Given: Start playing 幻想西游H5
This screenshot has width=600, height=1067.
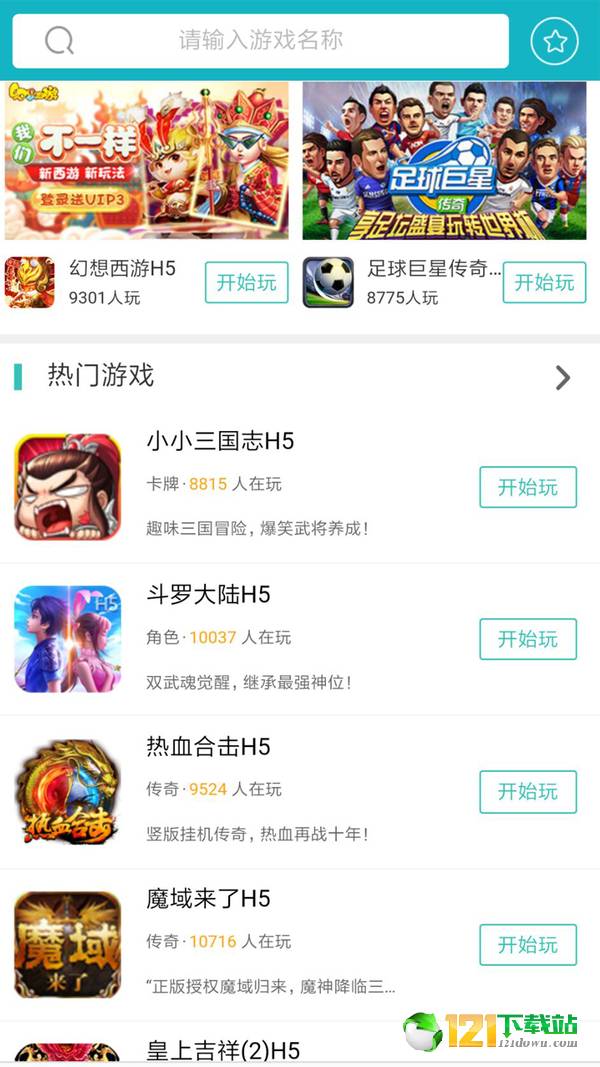Looking at the screenshot, I should (246, 283).
